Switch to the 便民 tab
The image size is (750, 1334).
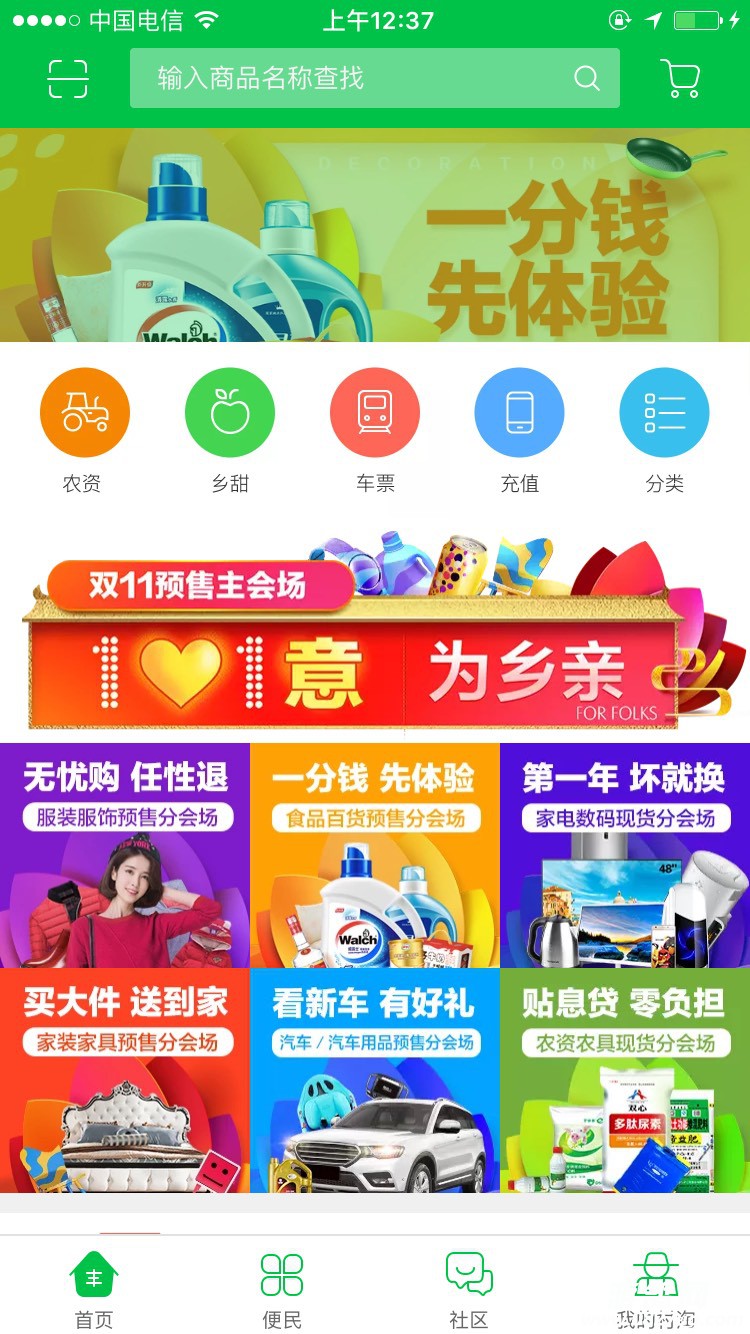pos(282,1288)
